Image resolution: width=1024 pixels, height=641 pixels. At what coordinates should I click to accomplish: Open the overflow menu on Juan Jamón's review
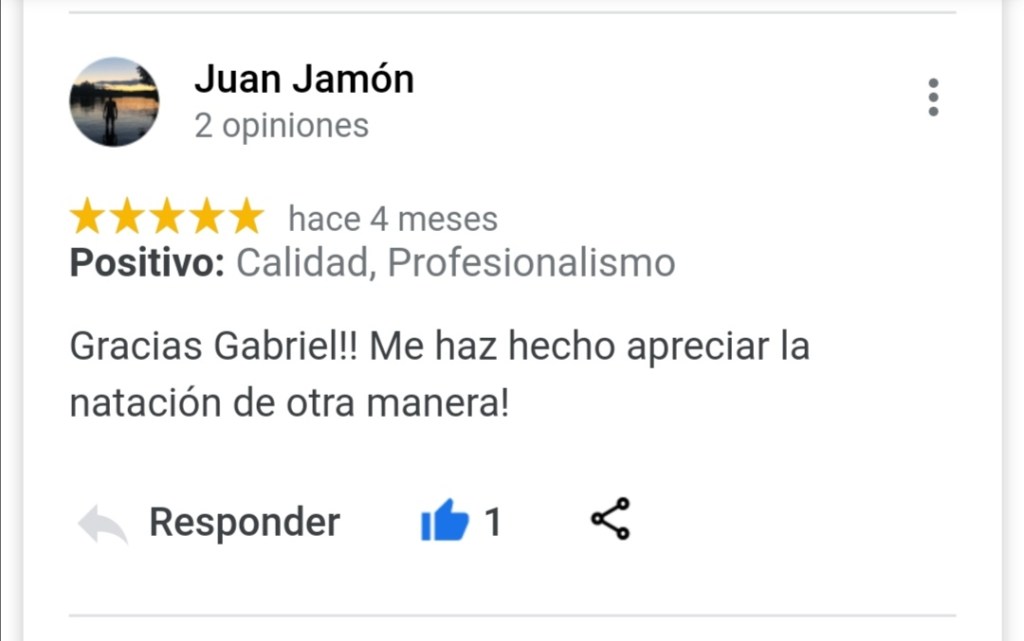point(933,98)
